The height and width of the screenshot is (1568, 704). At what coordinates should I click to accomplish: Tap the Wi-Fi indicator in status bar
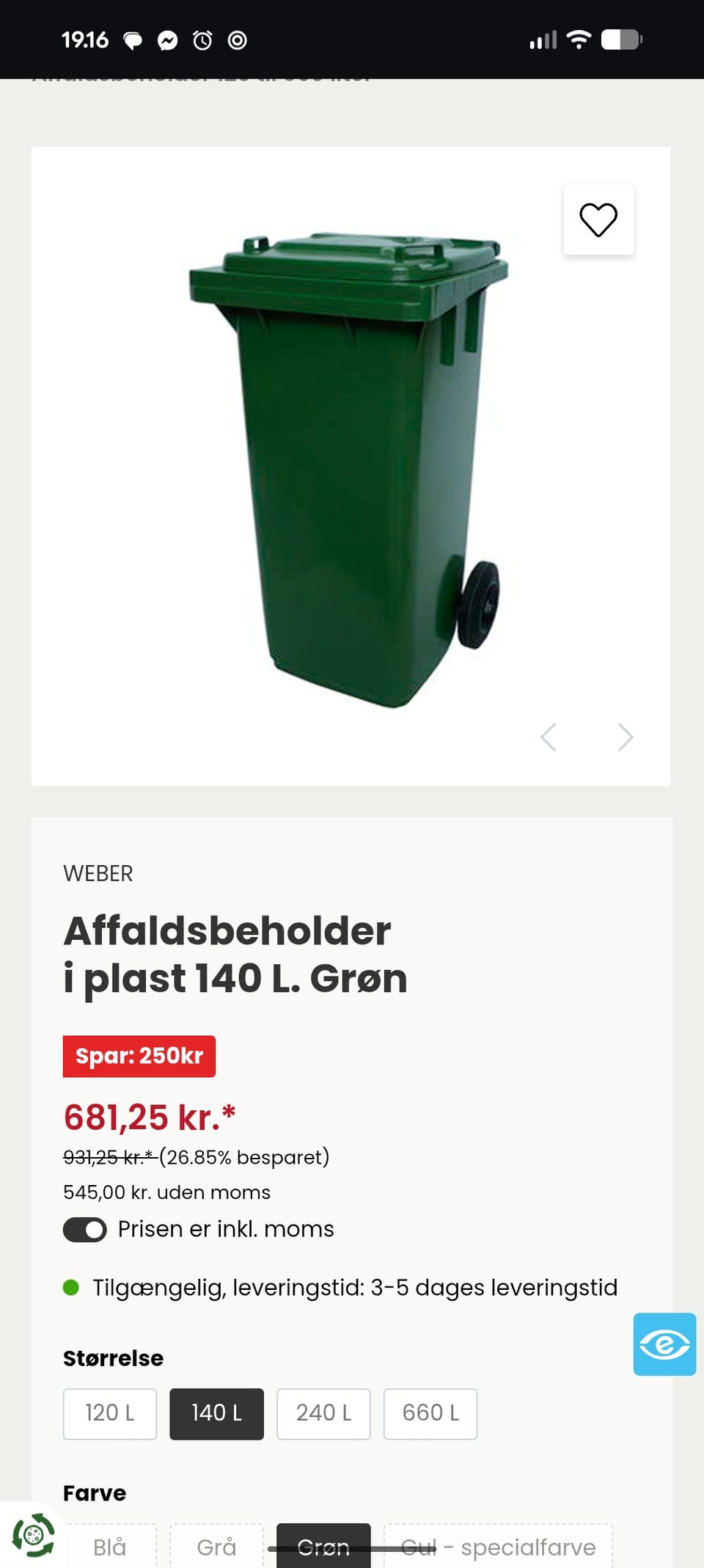(x=579, y=40)
